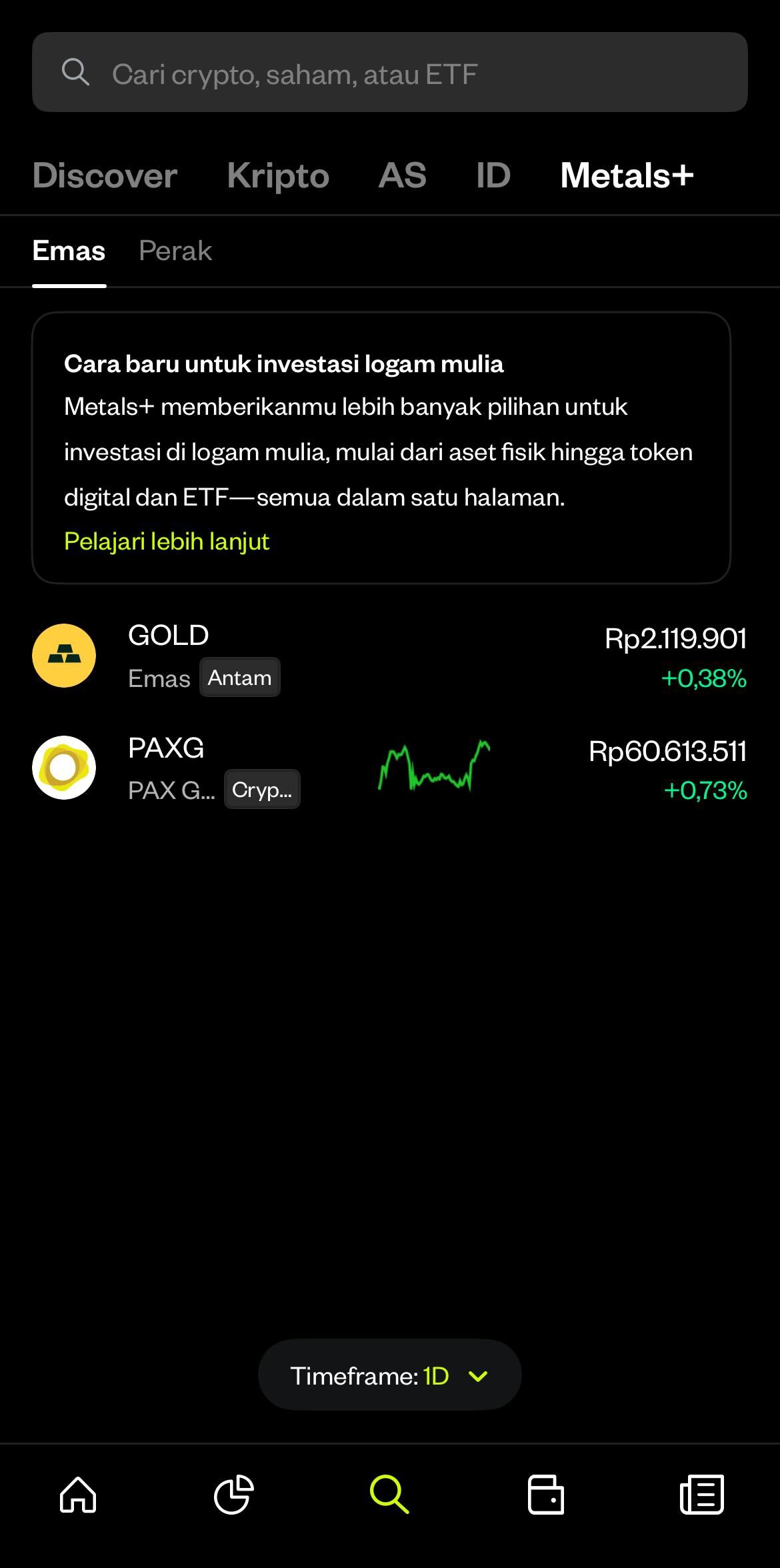Tap the Pelajari lebih lanjut link
780x1568 pixels.
[x=167, y=542]
